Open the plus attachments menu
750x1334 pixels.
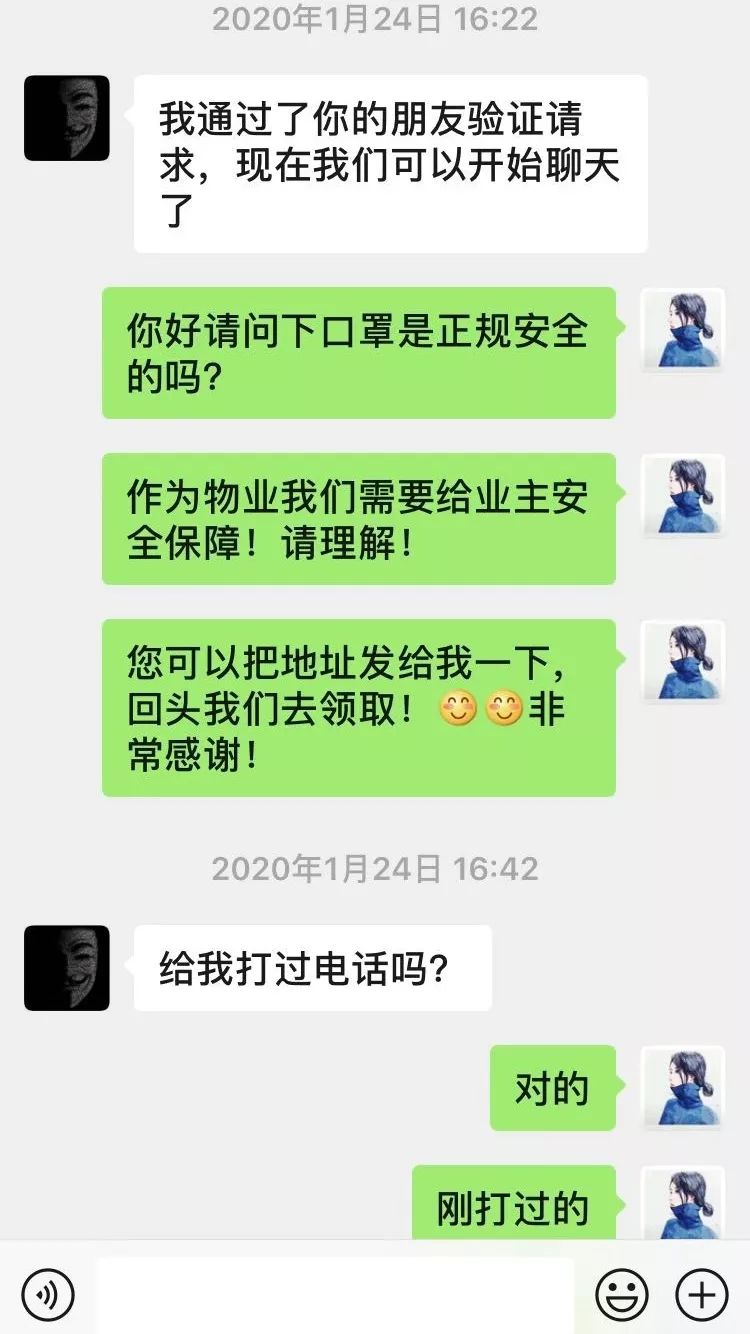pyautogui.click(x=701, y=1295)
